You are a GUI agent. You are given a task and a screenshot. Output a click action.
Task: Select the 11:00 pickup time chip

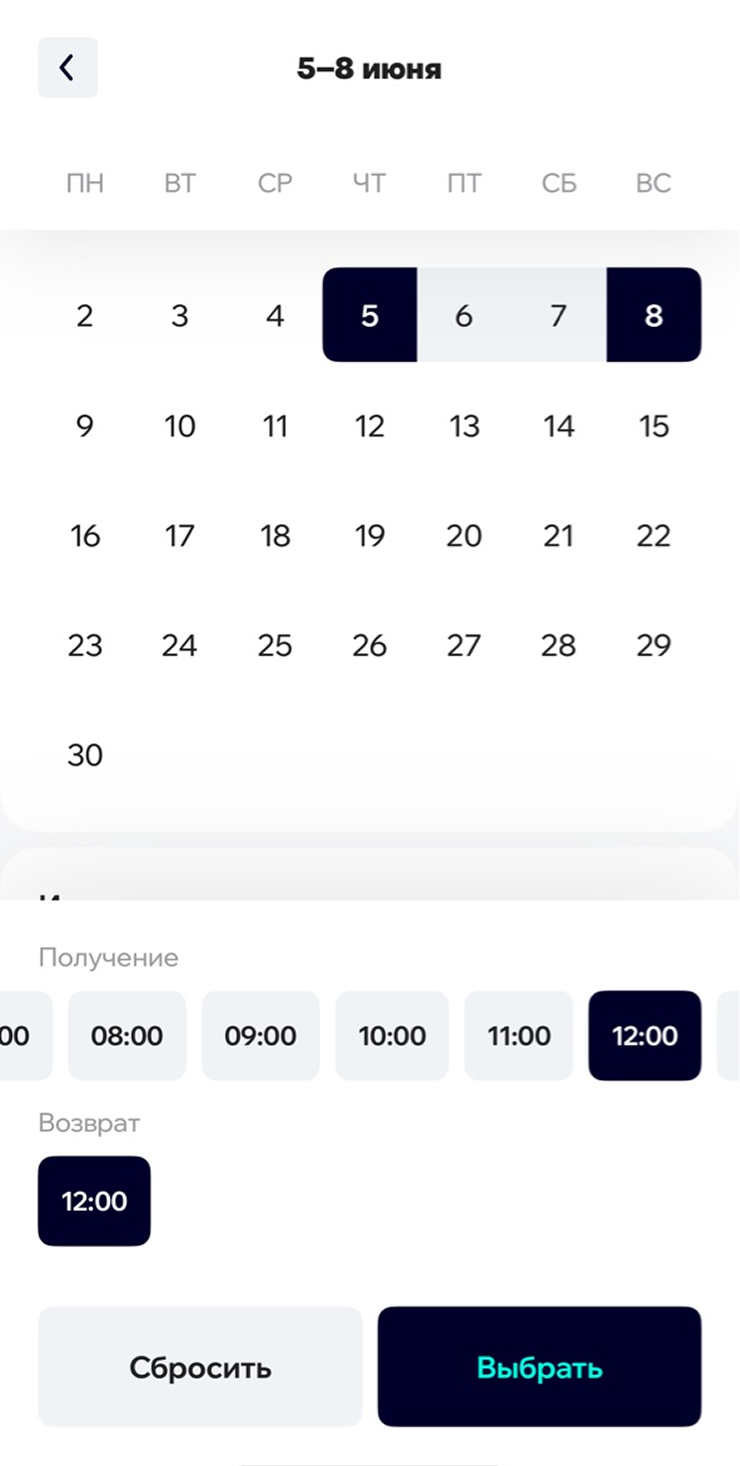pos(519,1036)
